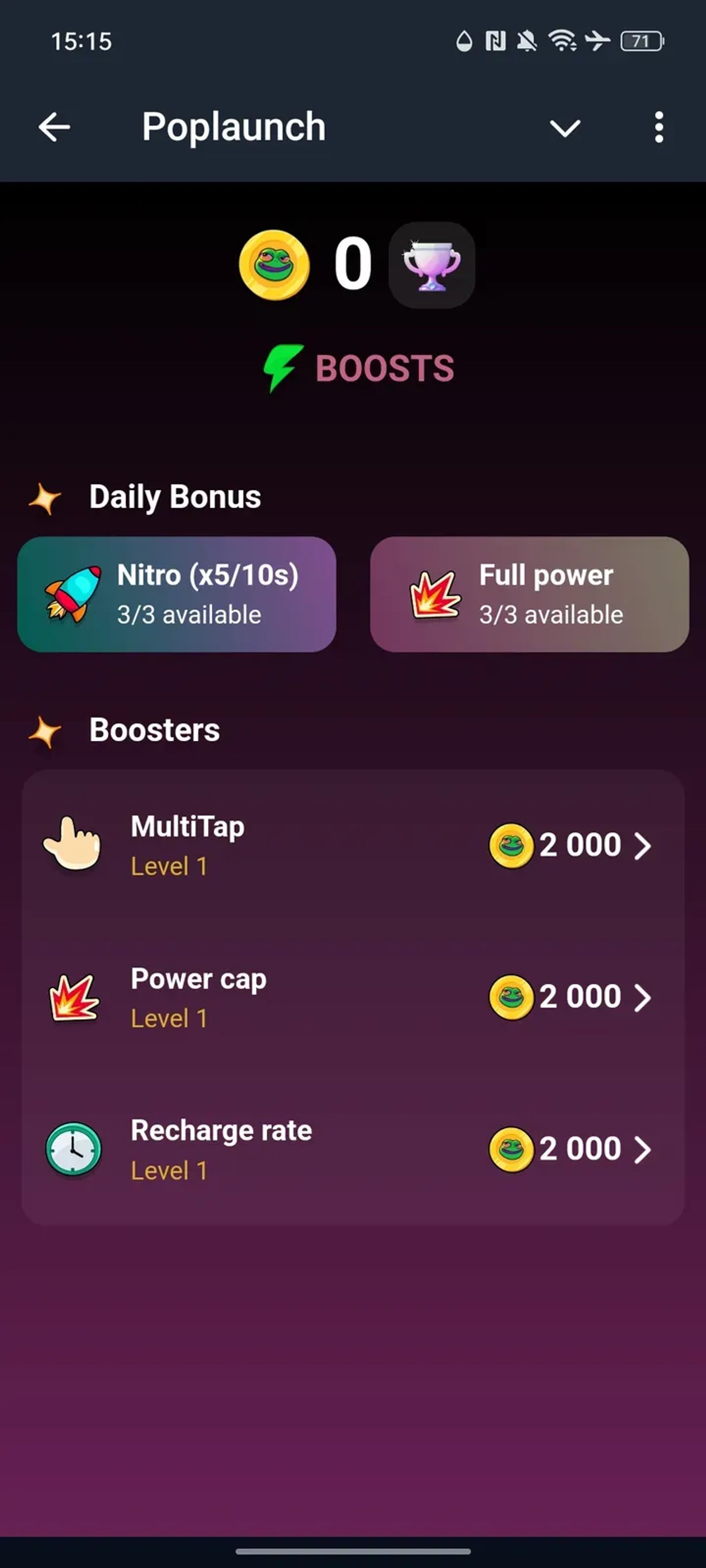This screenshot has width=706, height=1568.
Task: Open the three-dot overflow menu
Action: coord(658,127)
